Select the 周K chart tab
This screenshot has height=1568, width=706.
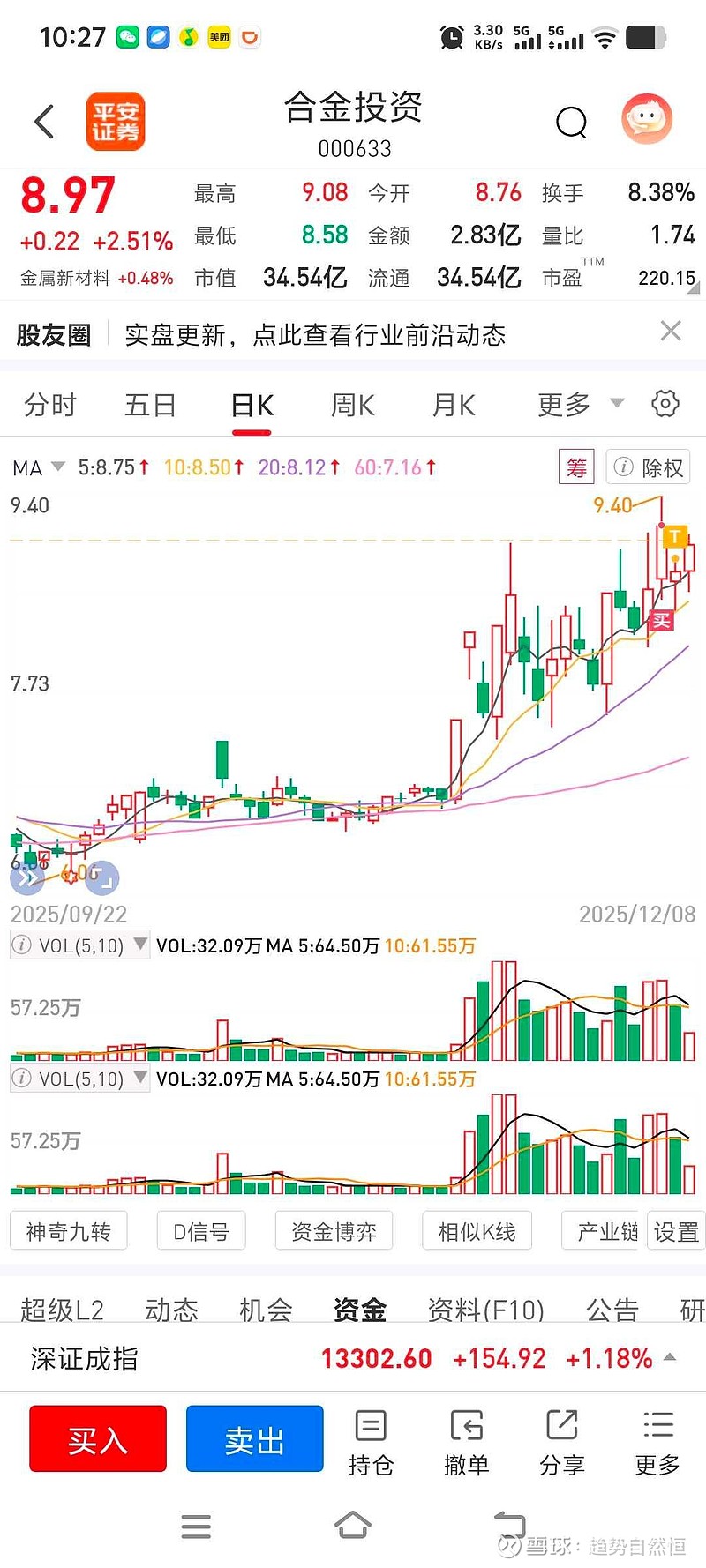[x=353, y=405]
